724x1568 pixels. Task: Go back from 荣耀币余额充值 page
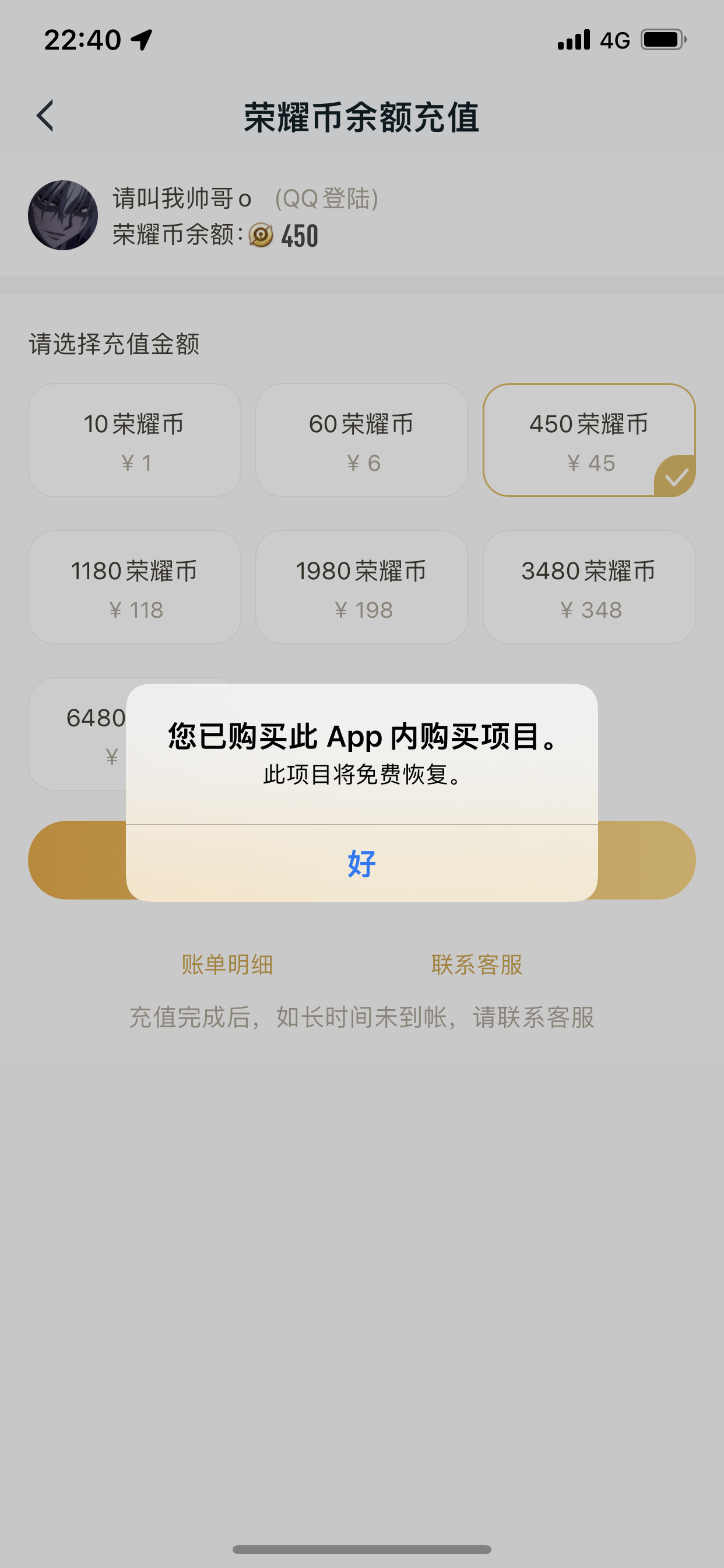pyautogui.click(x=45, y=116)
